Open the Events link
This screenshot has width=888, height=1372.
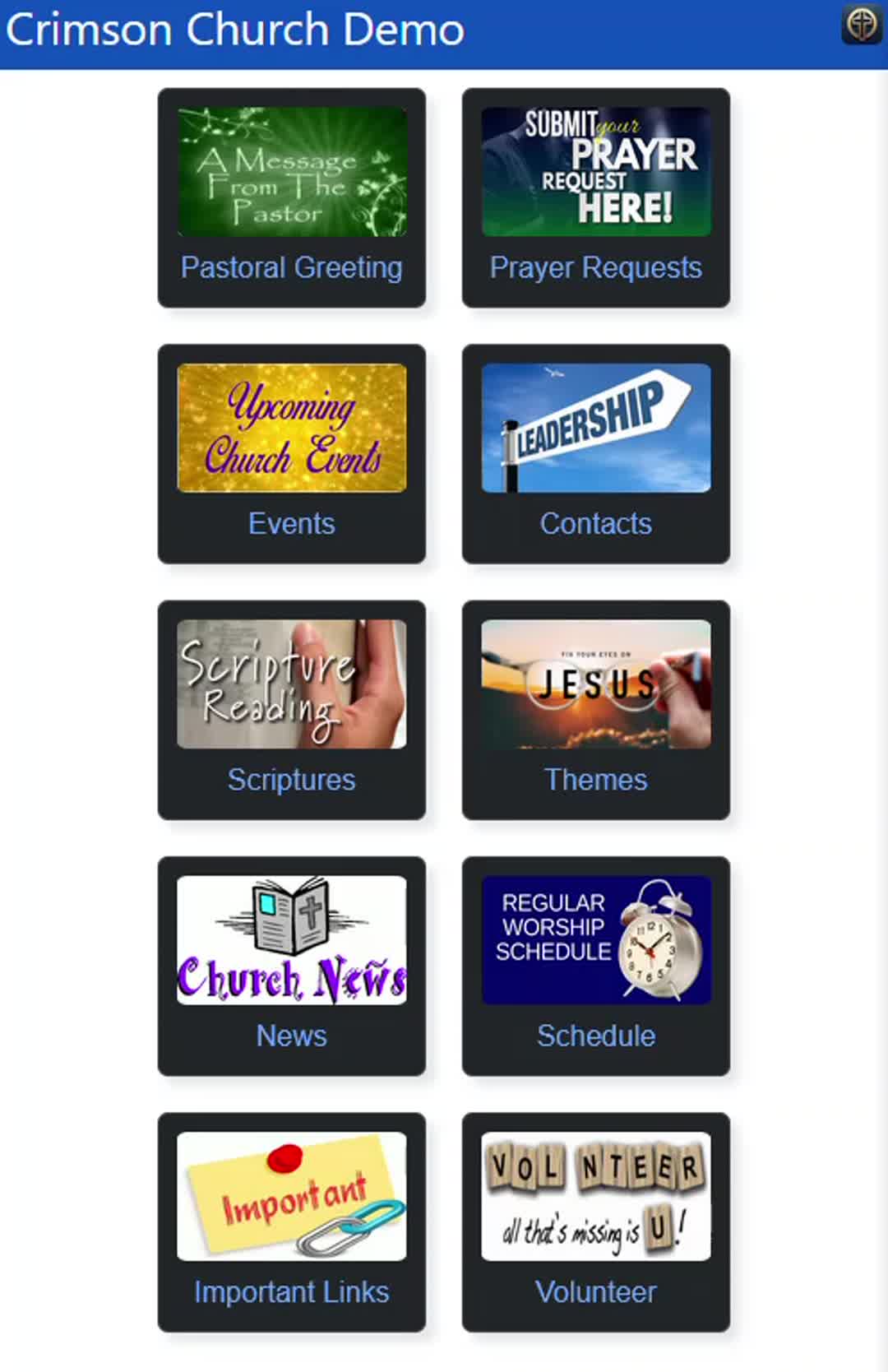tap(291, 523)
